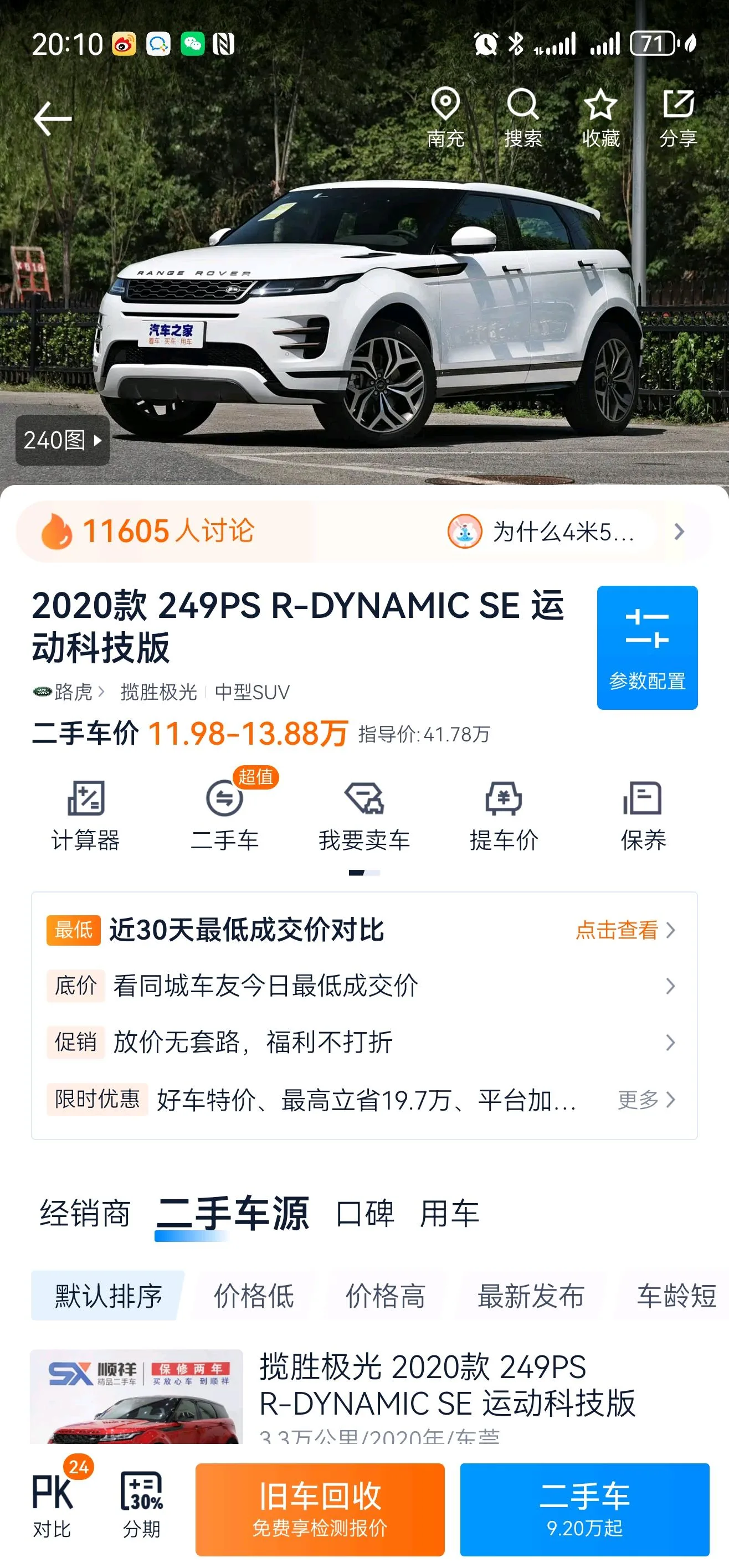Tap the orange 旧车回收 button
Image resolution: width=729 pixels, height=1568 pixels.
[320, 1509]
